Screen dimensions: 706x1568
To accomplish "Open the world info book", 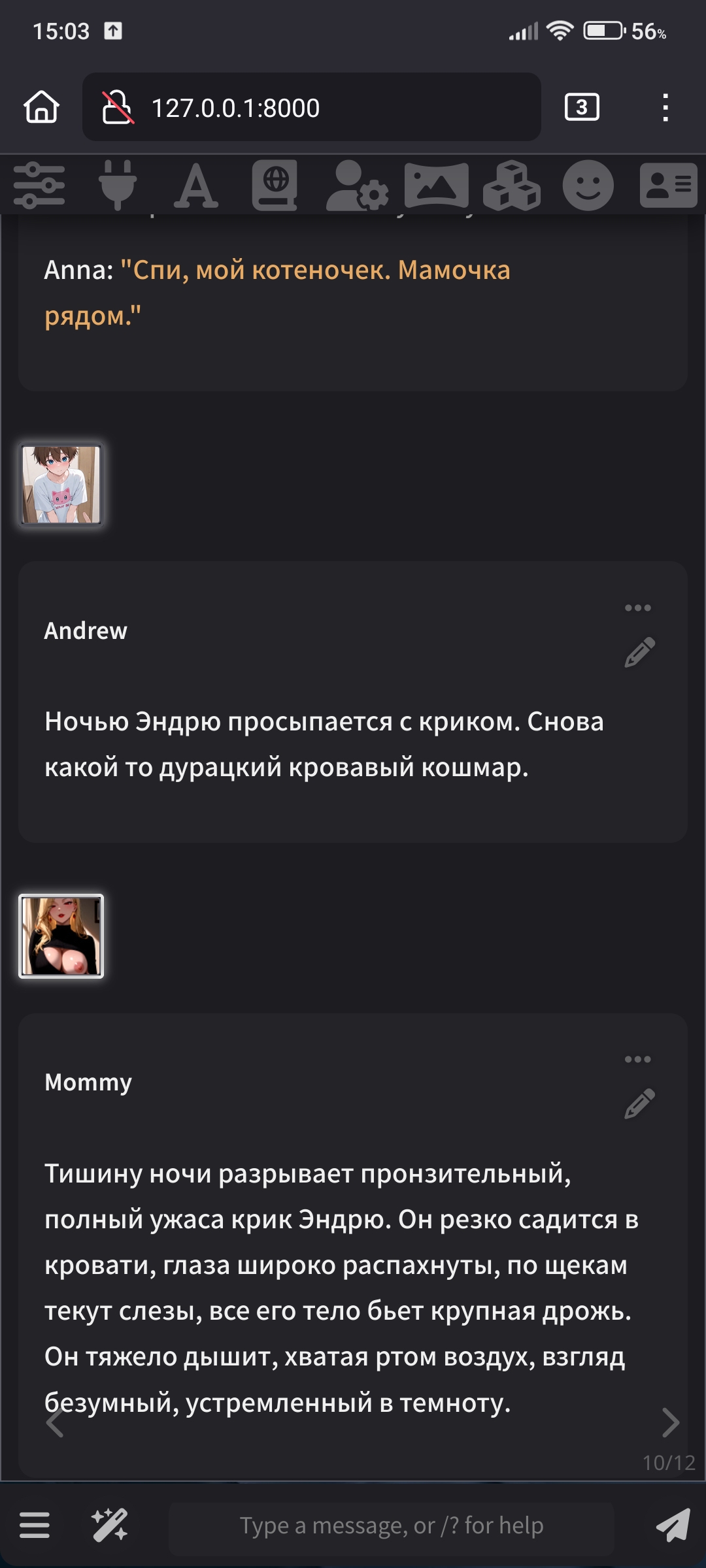I will tap(275, 186).
